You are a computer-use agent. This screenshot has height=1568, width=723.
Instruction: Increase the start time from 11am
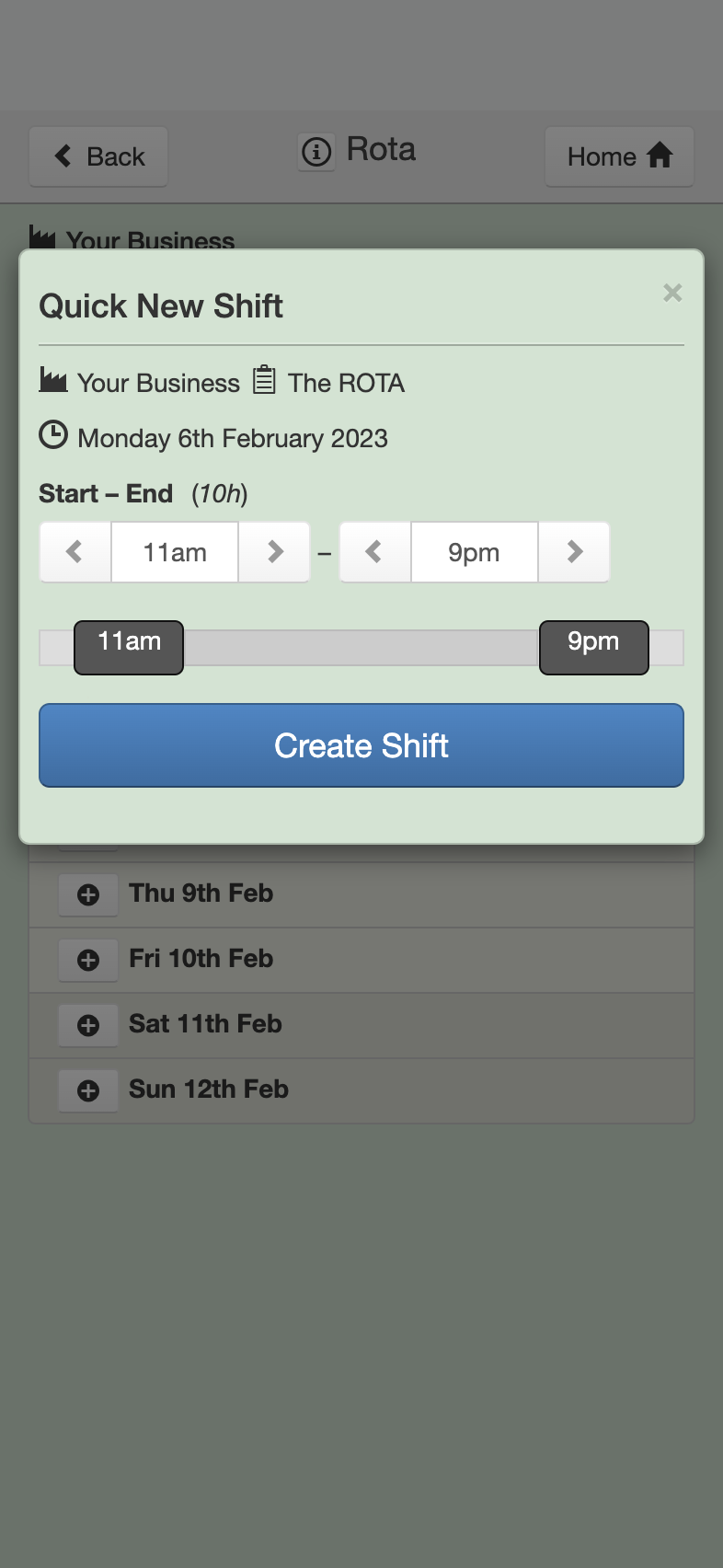pyautogui.click(x=274, y=552)
